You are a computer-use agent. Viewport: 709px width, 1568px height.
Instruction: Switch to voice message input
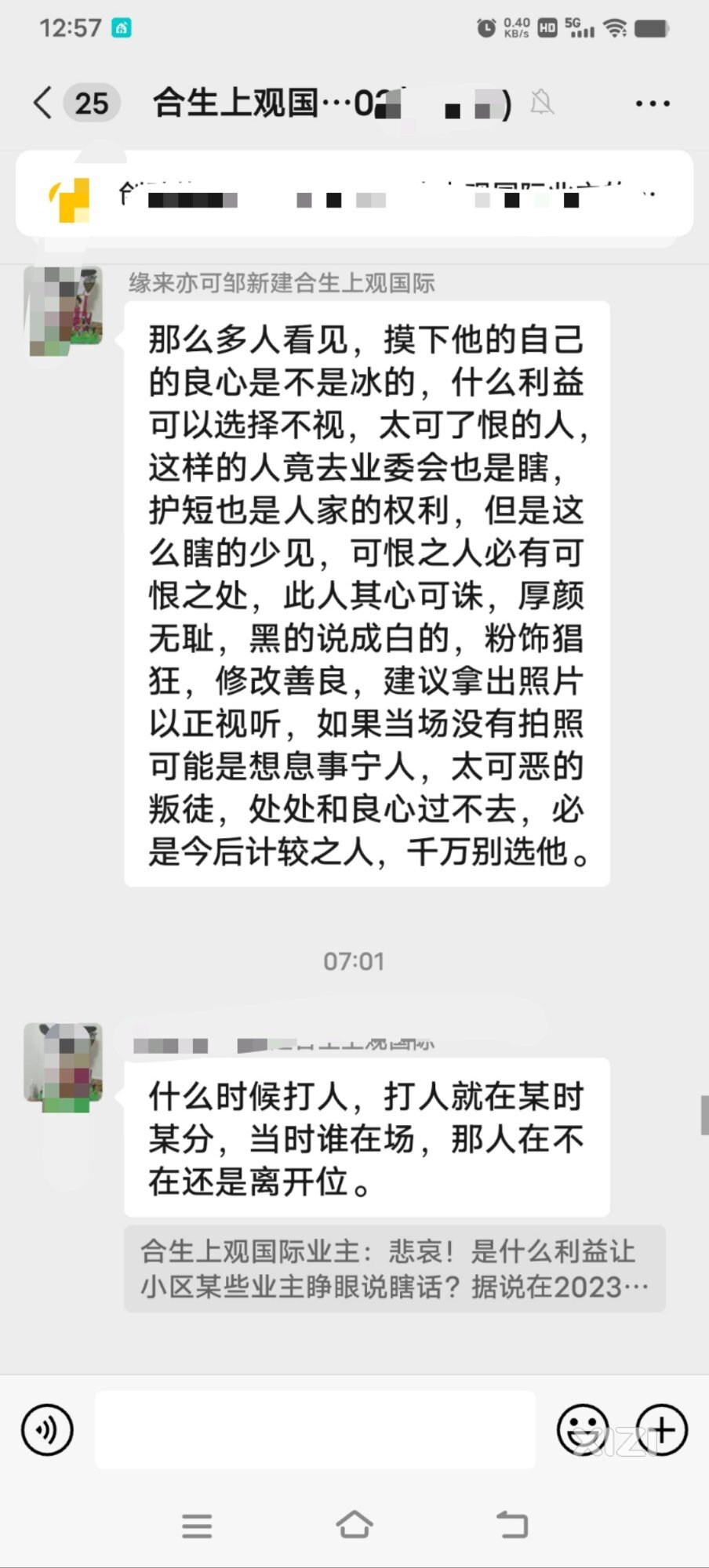coord(48,1430)
